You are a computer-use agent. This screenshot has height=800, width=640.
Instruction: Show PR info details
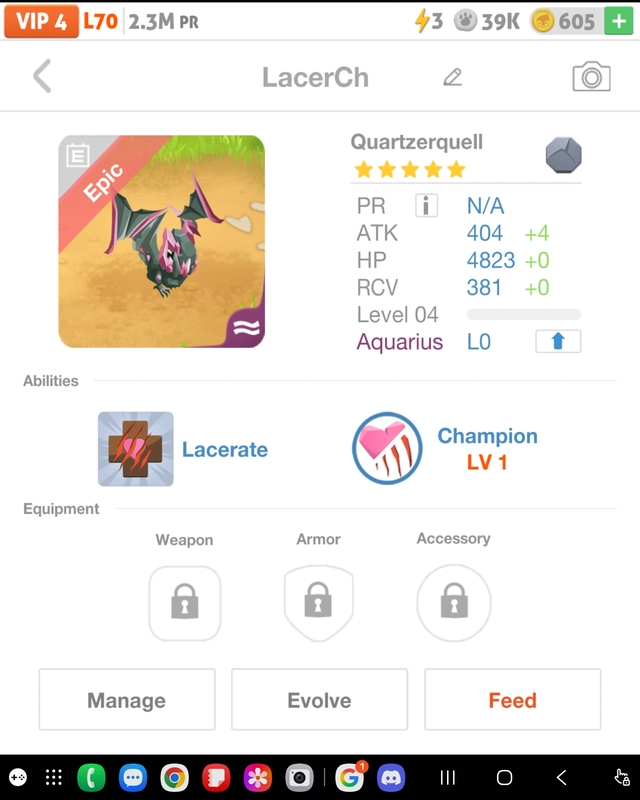pos(426,205)
